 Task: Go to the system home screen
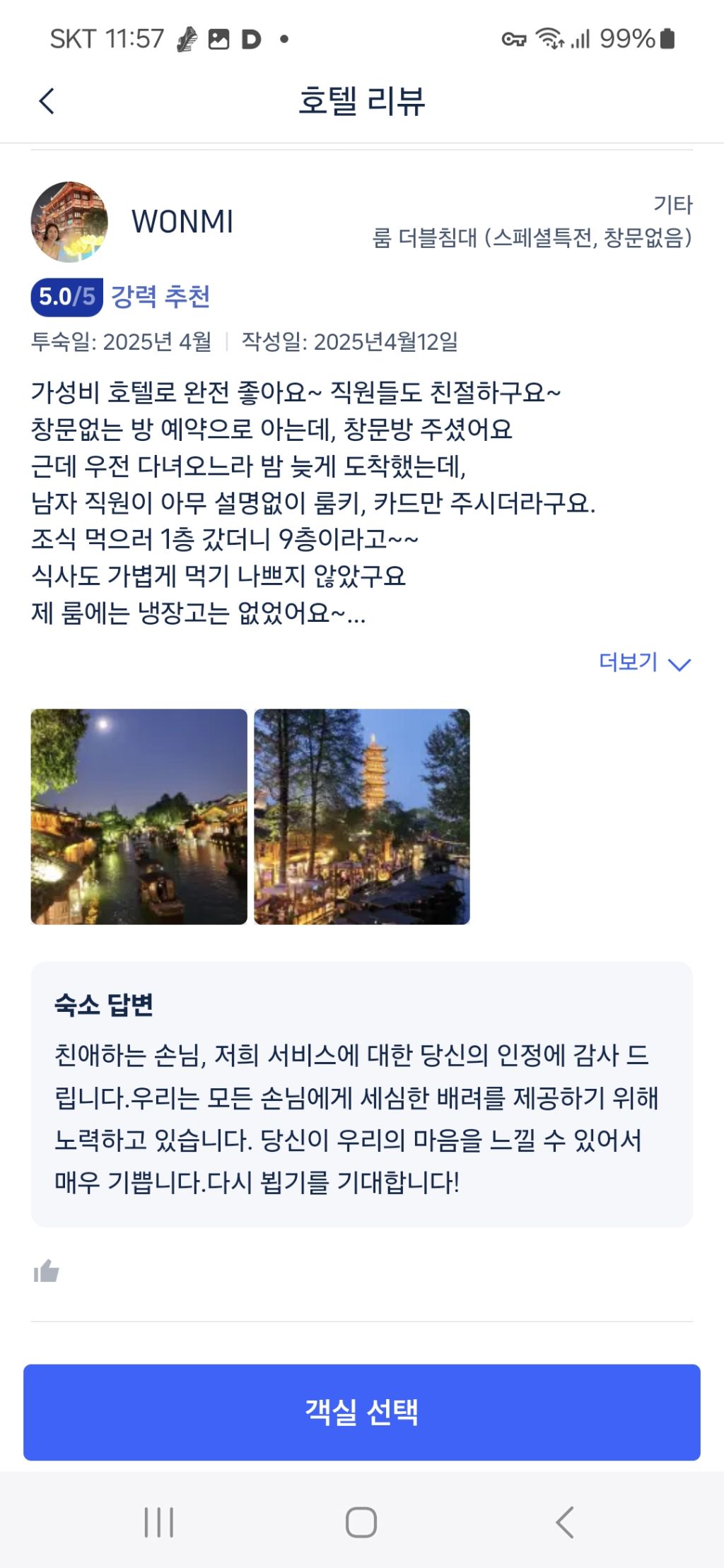pyautogui.click(x=361, y=1522)
